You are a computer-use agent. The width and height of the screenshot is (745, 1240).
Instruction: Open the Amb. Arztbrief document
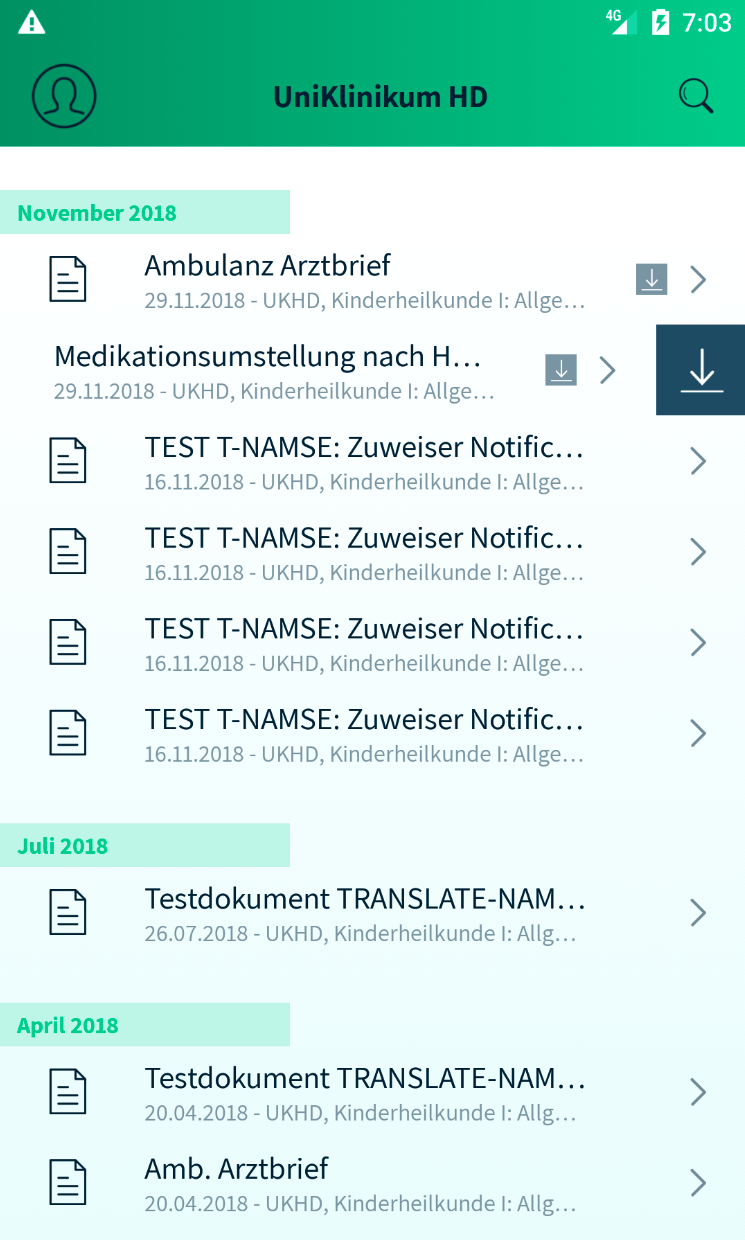coord(365,1183)
